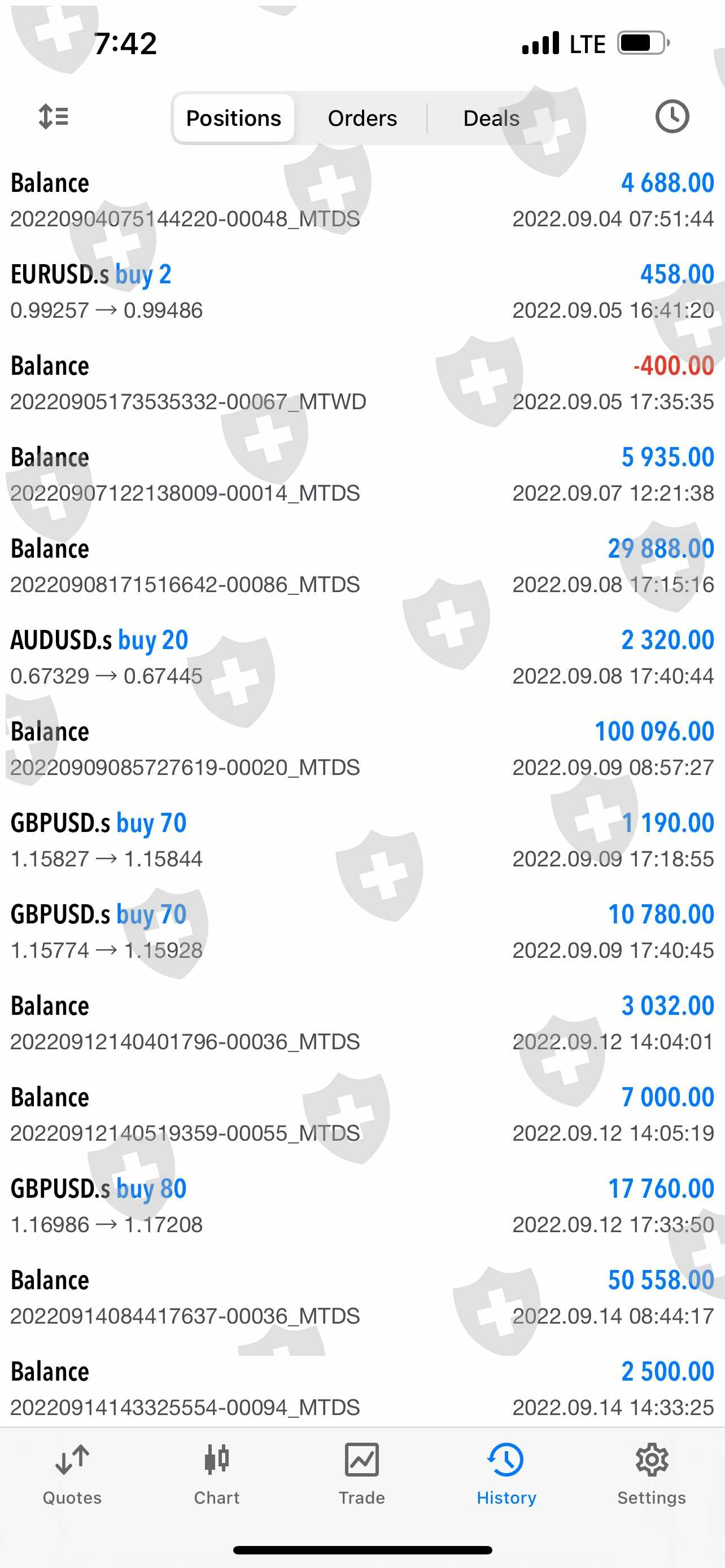Switch to the Trade tab
Screen dimensions: 725x1568
(361, 1474)
